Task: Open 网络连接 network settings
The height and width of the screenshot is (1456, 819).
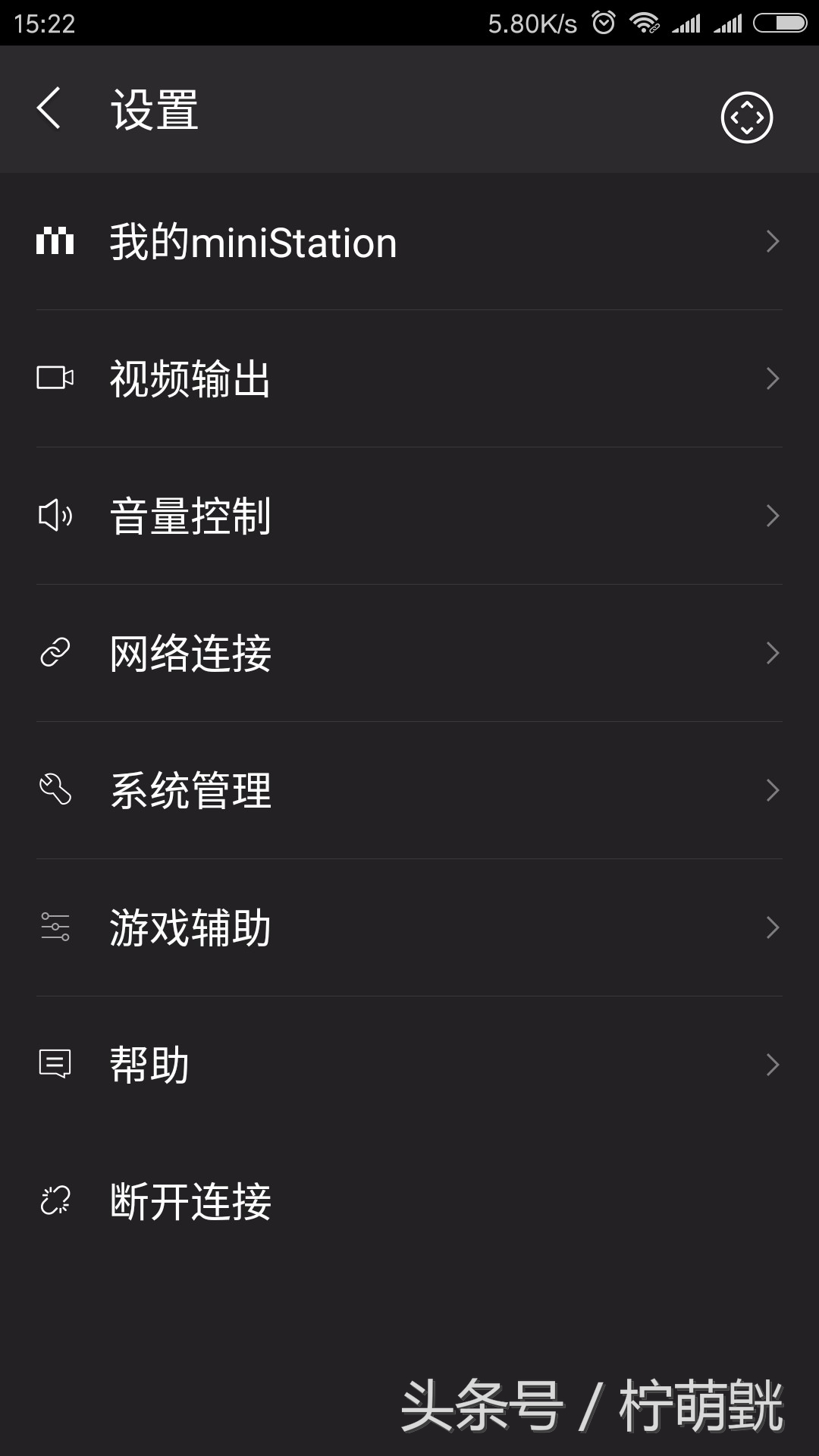Action: click(191, 652)
